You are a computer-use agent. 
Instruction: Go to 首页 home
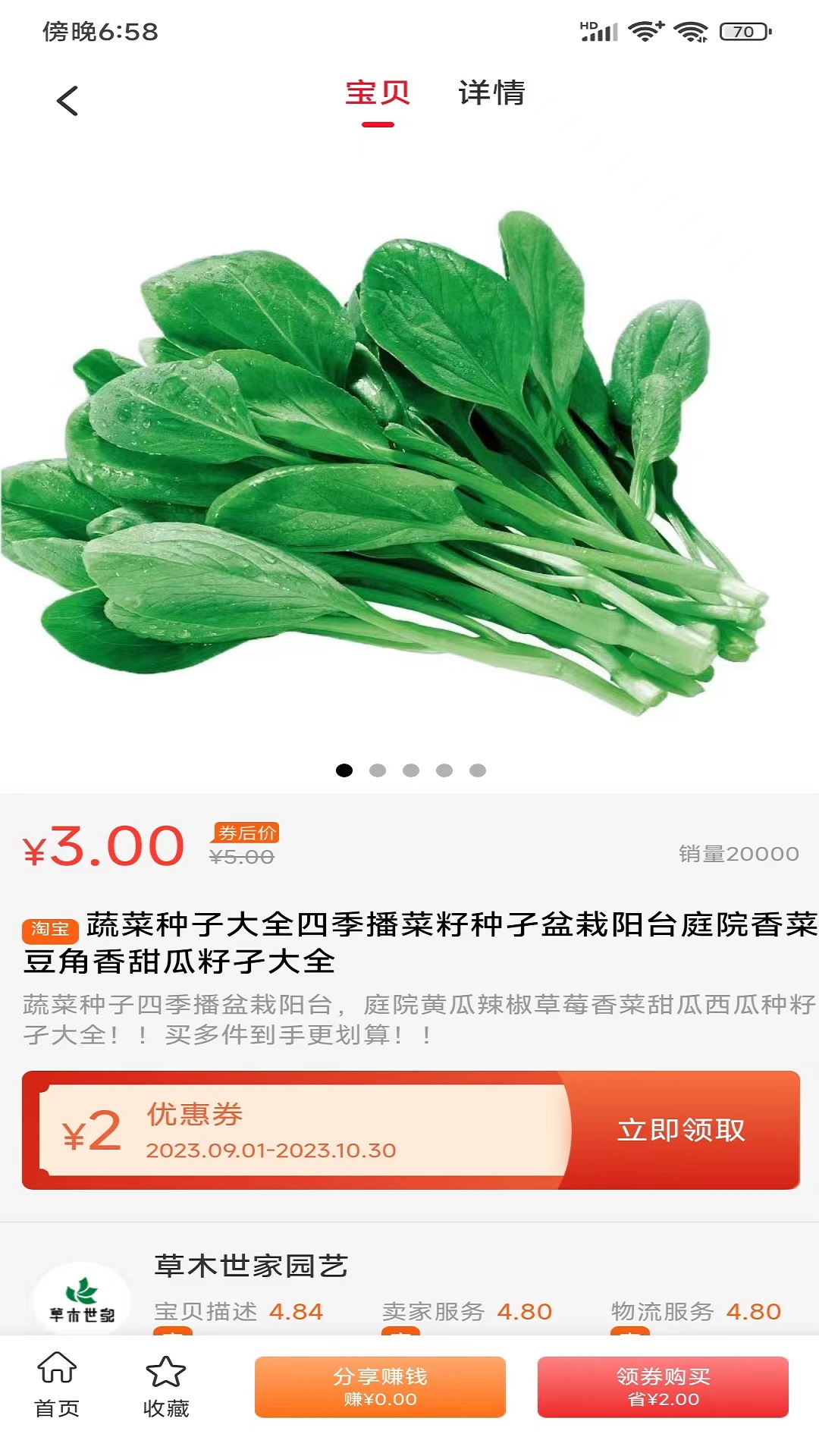[x=57, y=1385]
